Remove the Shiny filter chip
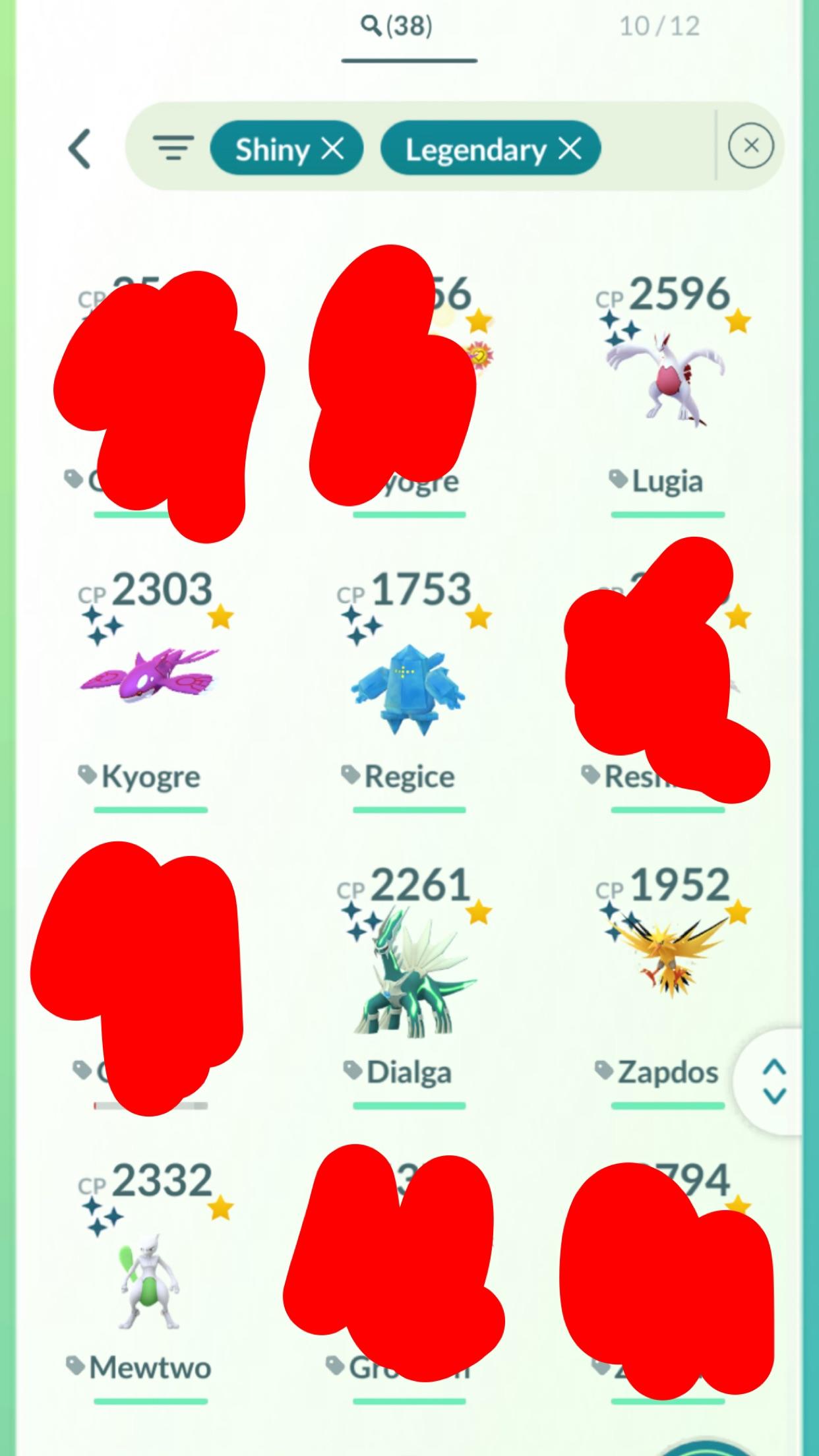The image size is (819, 1456). (x=332, y=149)
